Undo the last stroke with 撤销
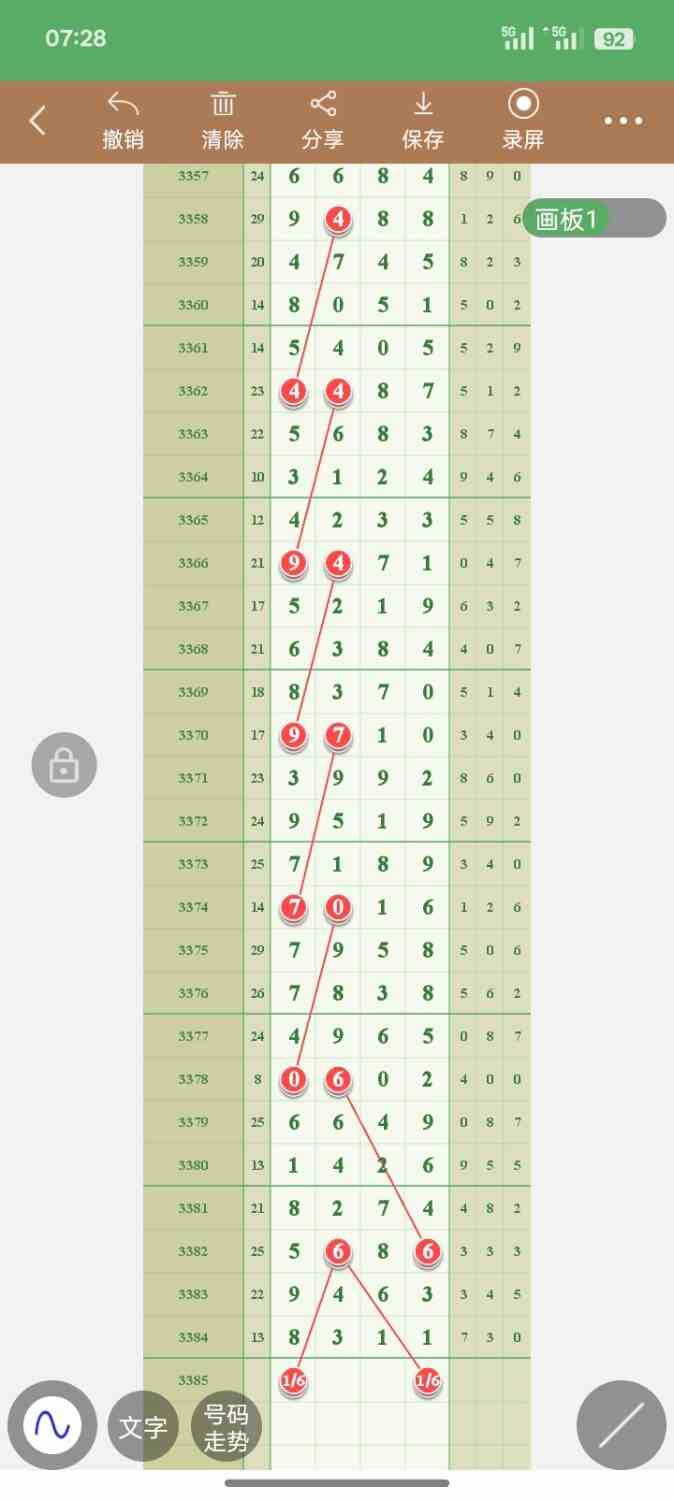The height and width of the screenshot is (1500, 674). [123, 121]
